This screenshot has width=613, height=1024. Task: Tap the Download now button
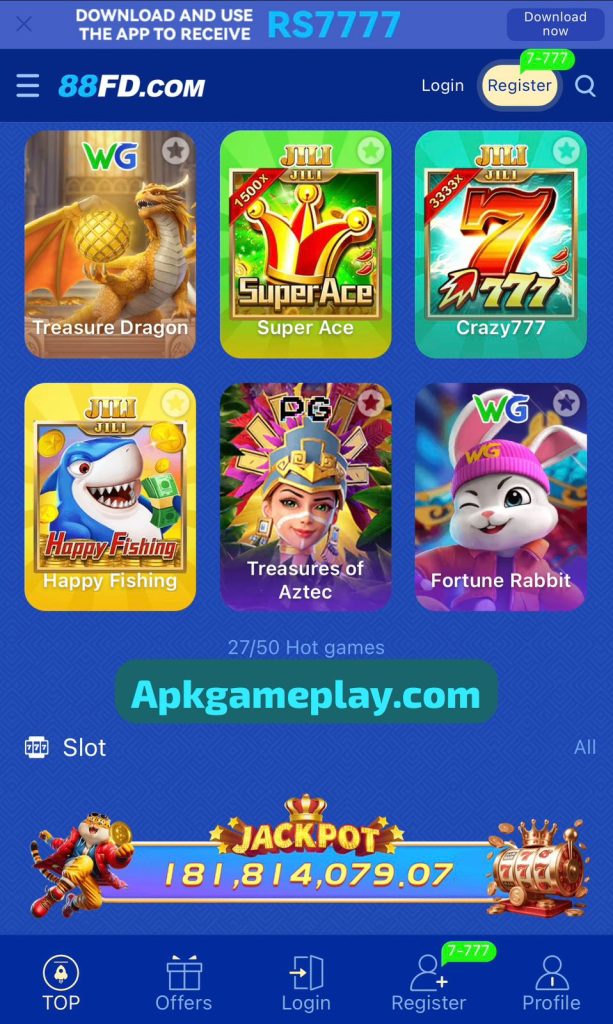555,24
